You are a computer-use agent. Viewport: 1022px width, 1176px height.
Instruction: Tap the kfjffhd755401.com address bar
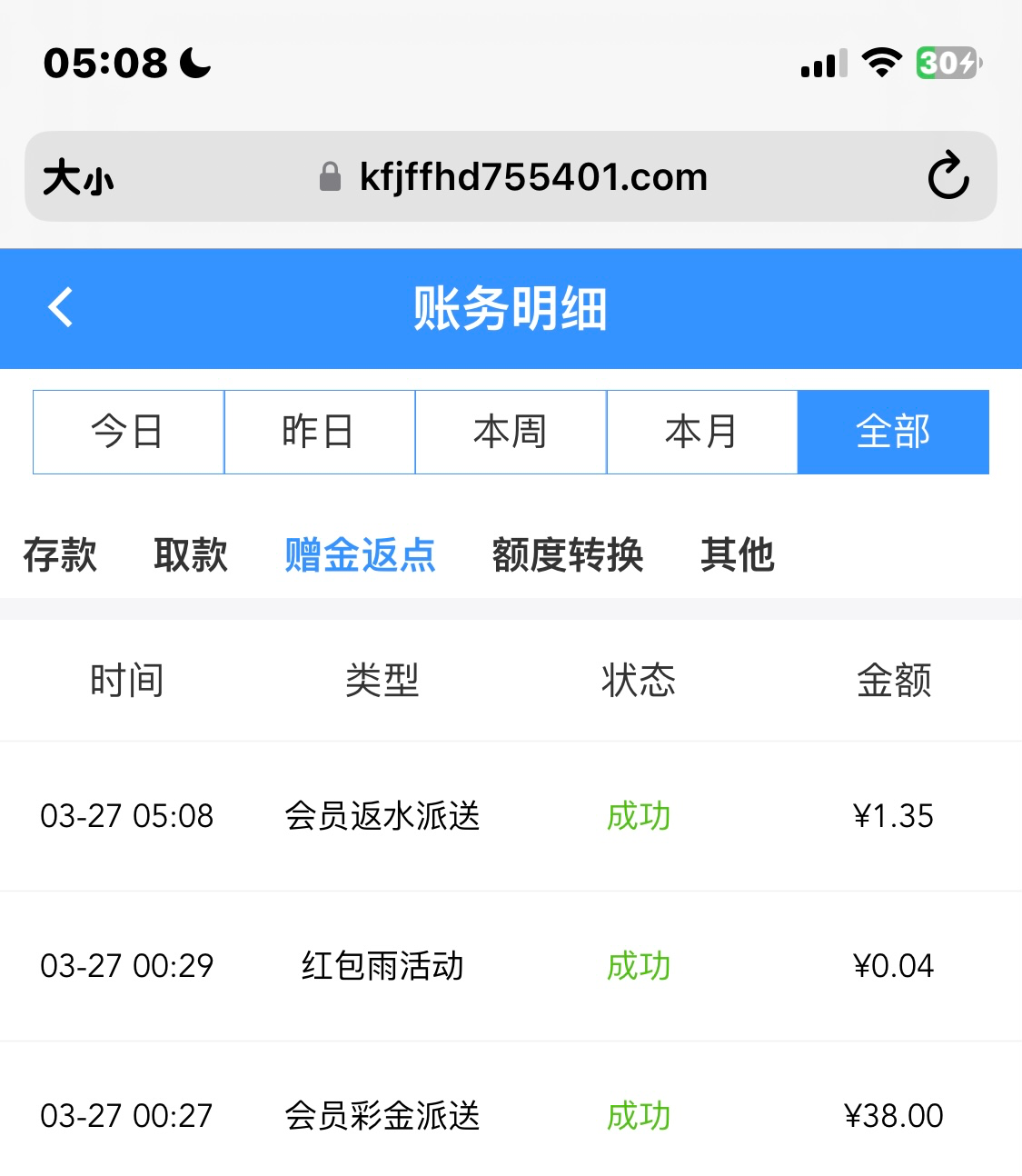532,177
